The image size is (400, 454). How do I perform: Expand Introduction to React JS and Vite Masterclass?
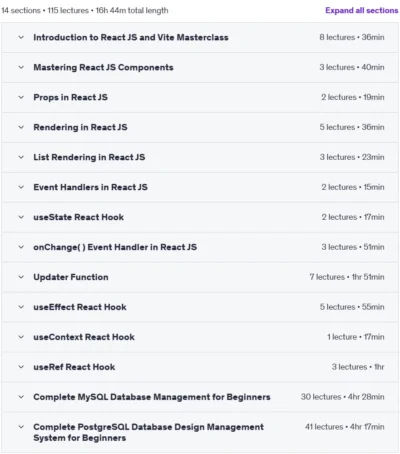[x=200, y=37]
